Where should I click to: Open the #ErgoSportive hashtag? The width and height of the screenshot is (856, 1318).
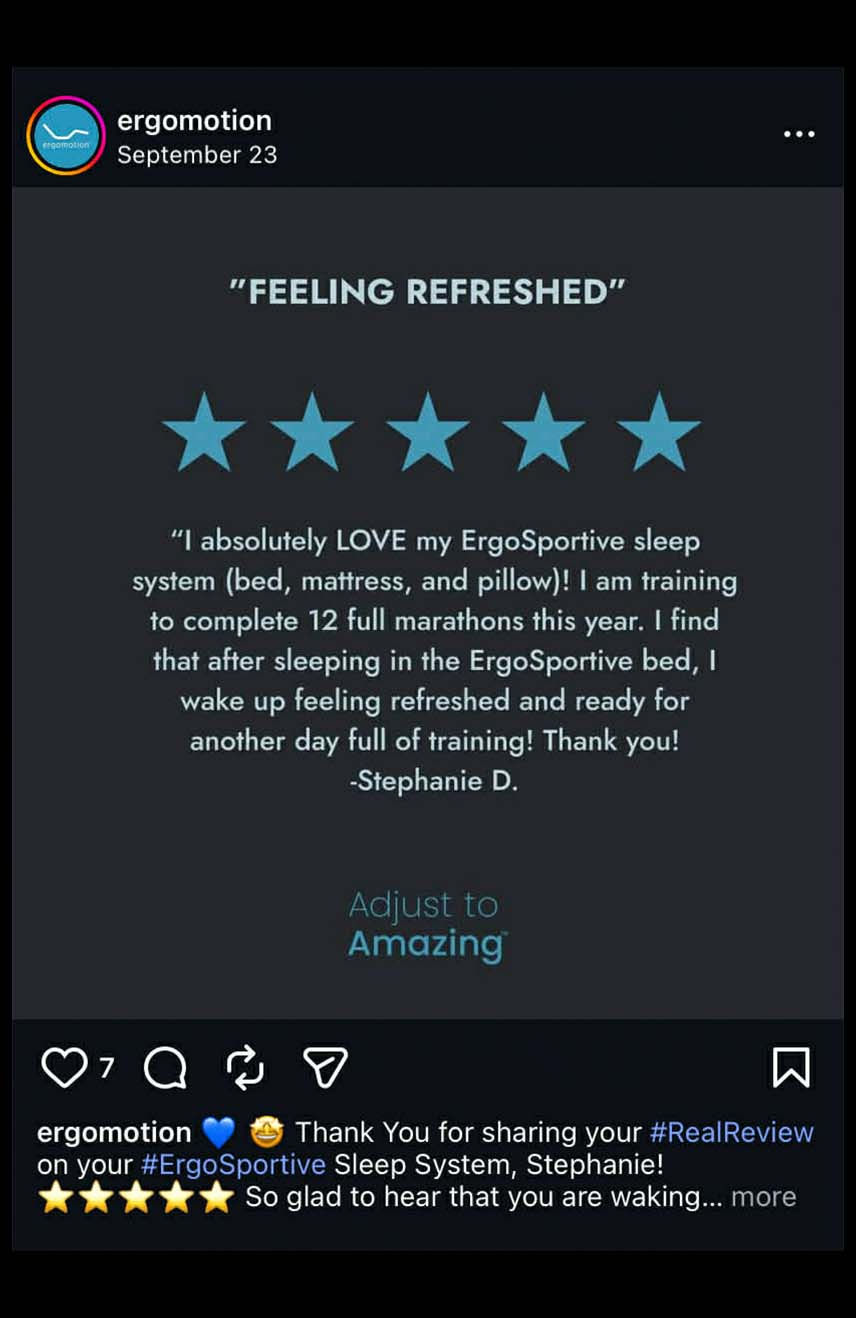[x=233, y=1165]
